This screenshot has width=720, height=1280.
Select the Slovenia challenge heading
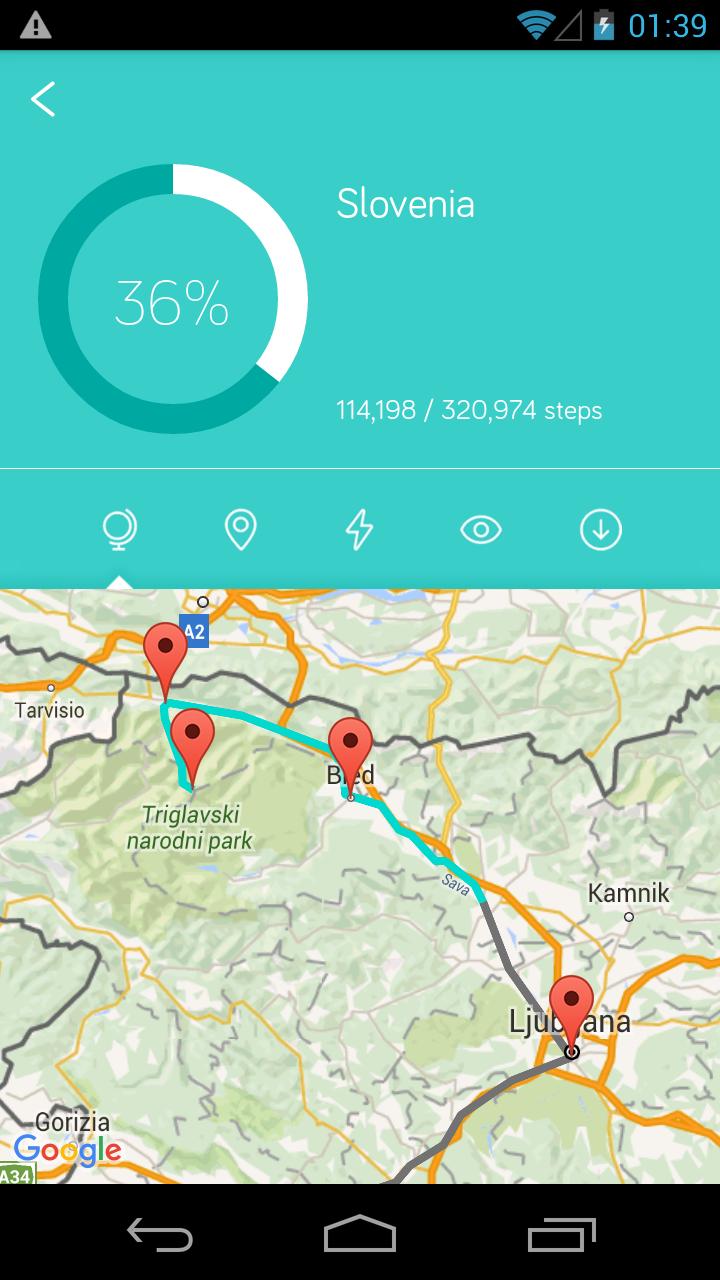click(x=406, y=204)
